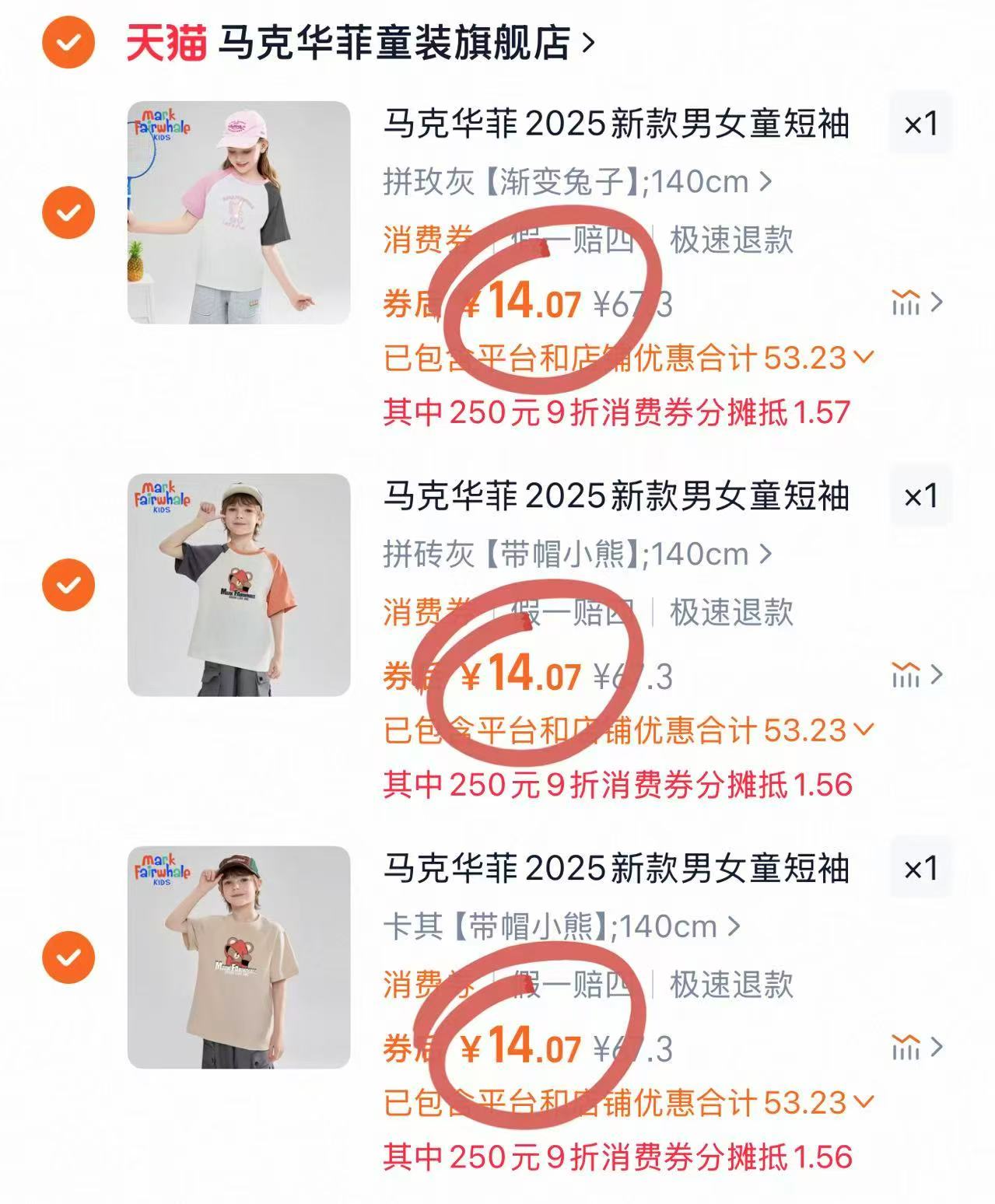Open the 马克华菲童装旗舰店 store page
The height and width of the screenshot is (1204, 995).
[x=397, y=44]
